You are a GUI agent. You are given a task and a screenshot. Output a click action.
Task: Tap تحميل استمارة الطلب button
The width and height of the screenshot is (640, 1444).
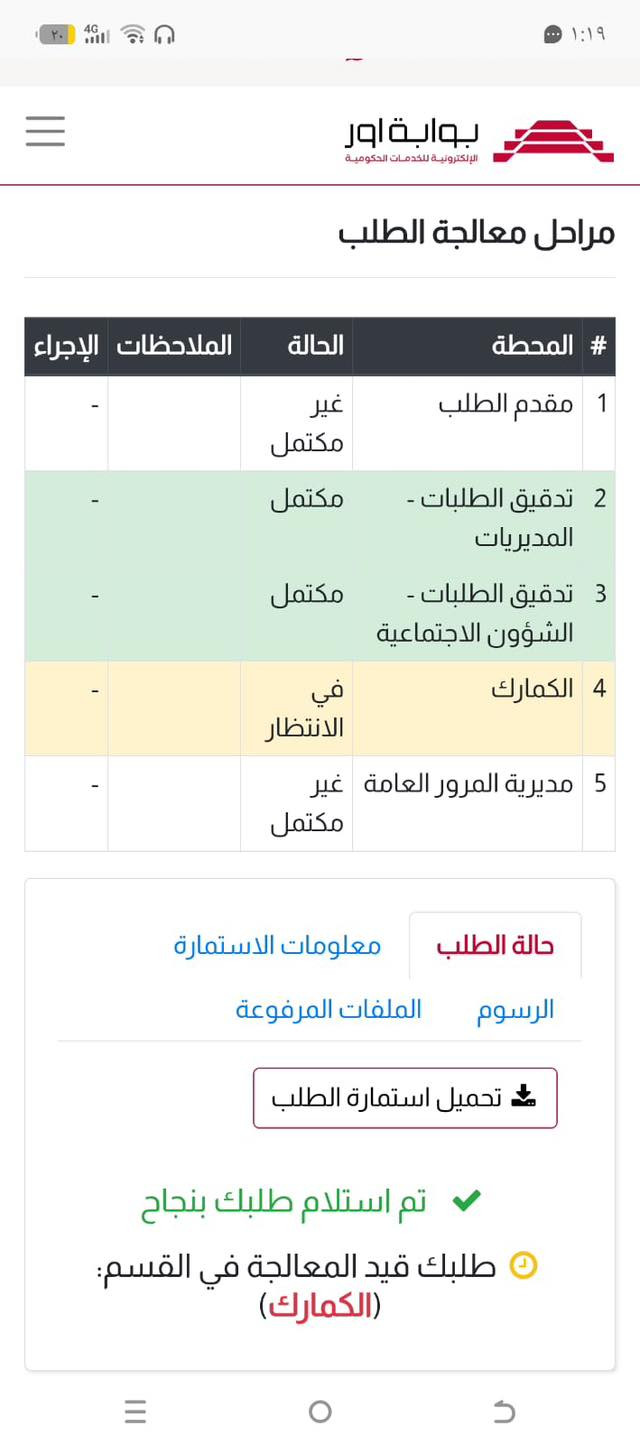(x=405, y=1098)
